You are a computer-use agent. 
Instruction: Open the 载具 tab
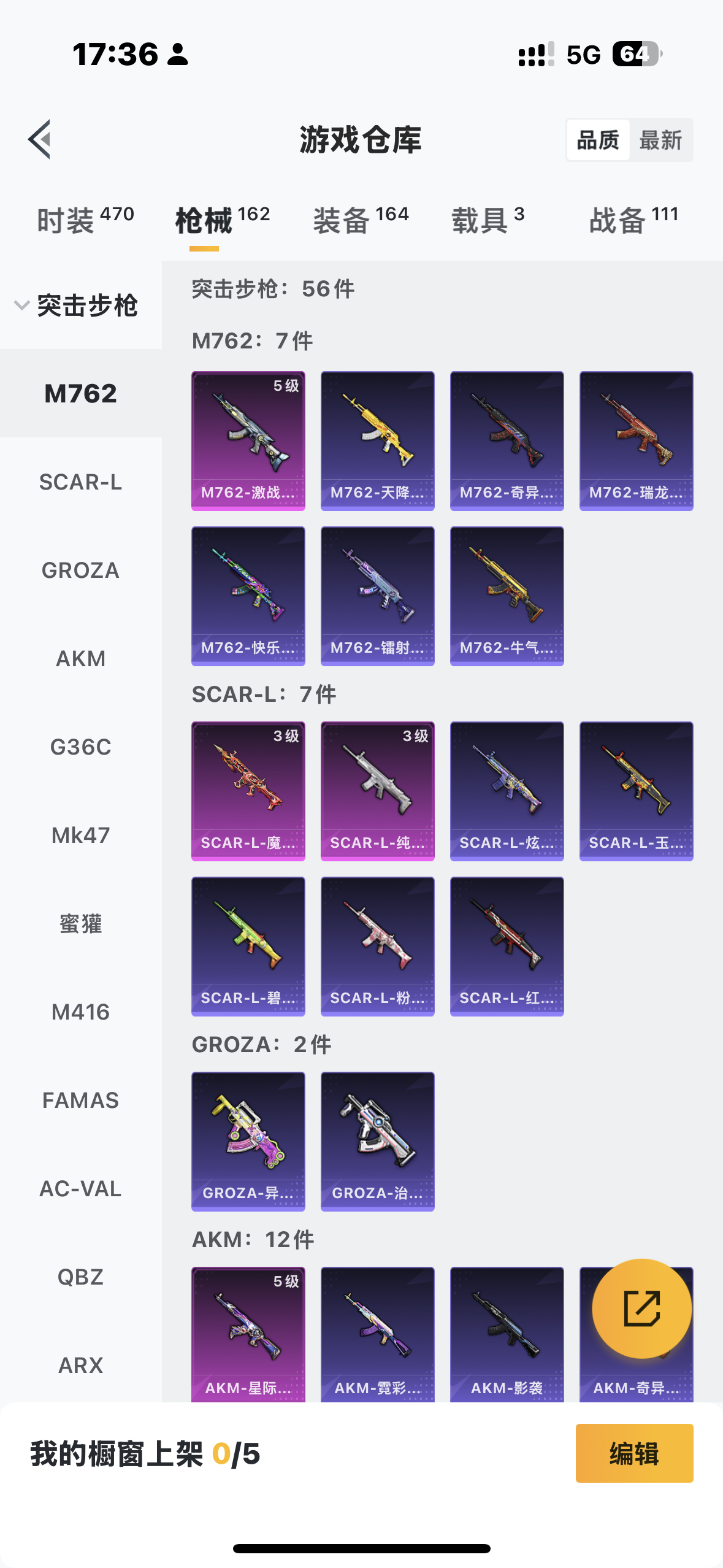point(488,220)
